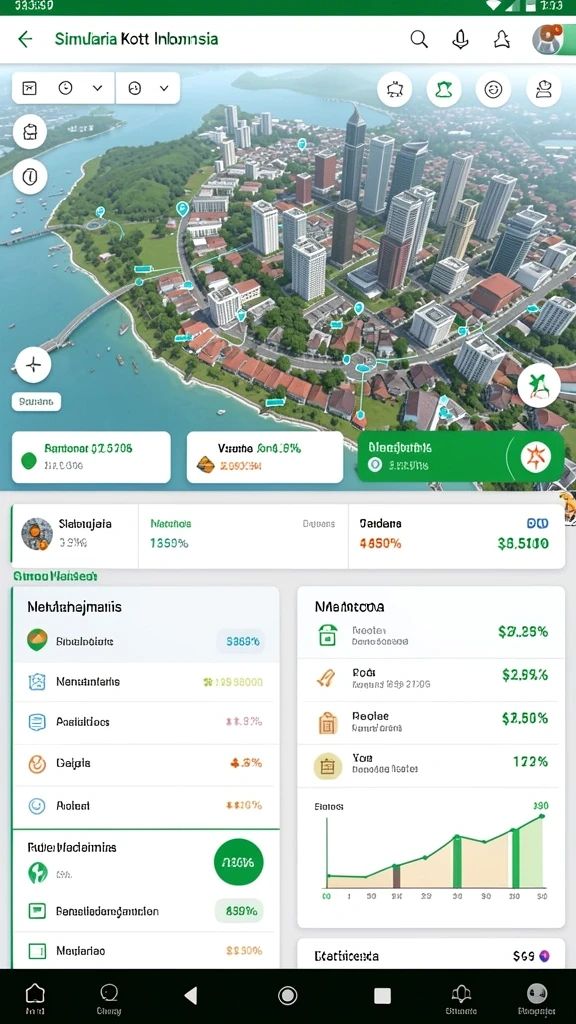This screenshot has width=576, height=1024.
Task: Tap the system recent apps square
Action: pyautogui.click(x=382, y=995)
